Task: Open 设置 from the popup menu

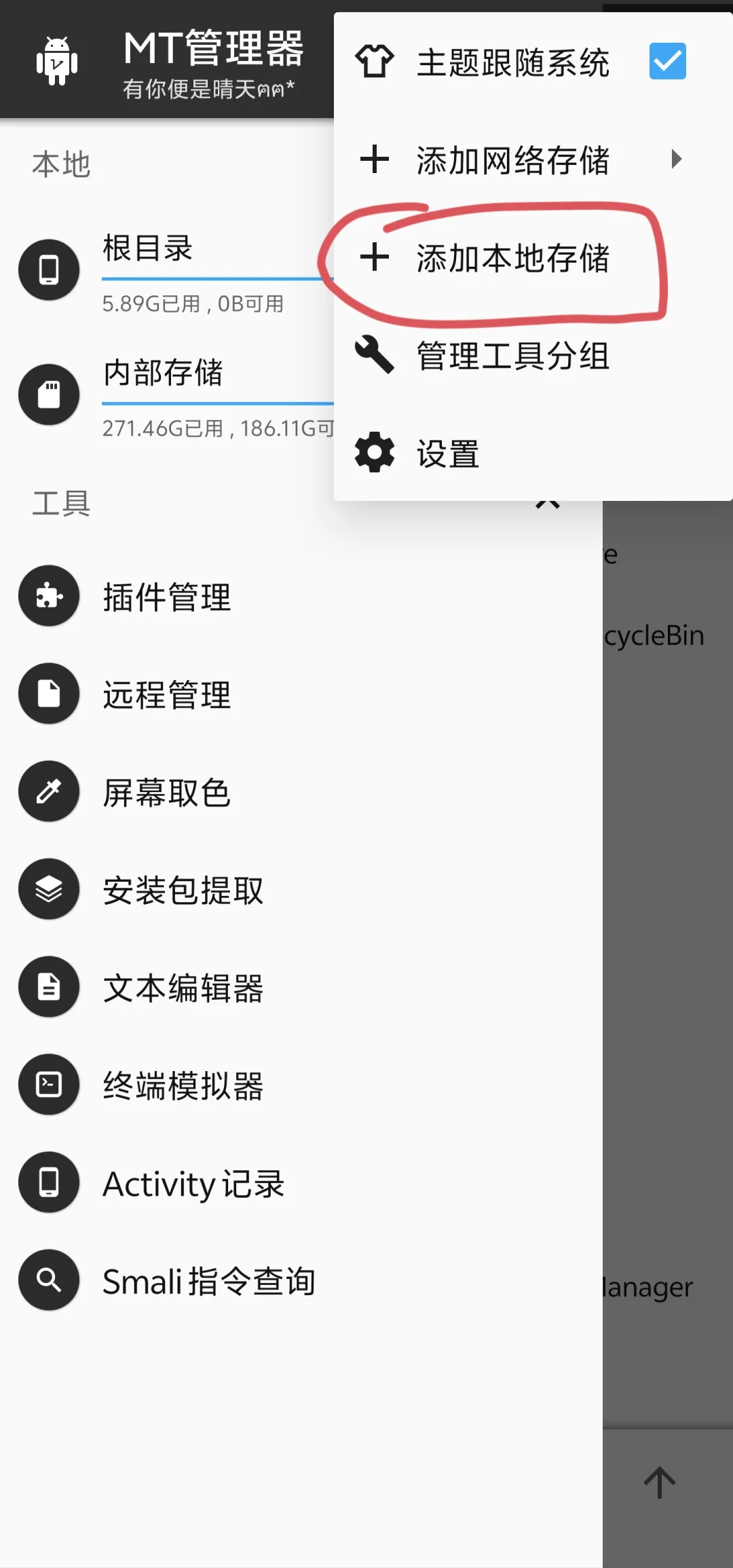Action: (x=533, y=453)
